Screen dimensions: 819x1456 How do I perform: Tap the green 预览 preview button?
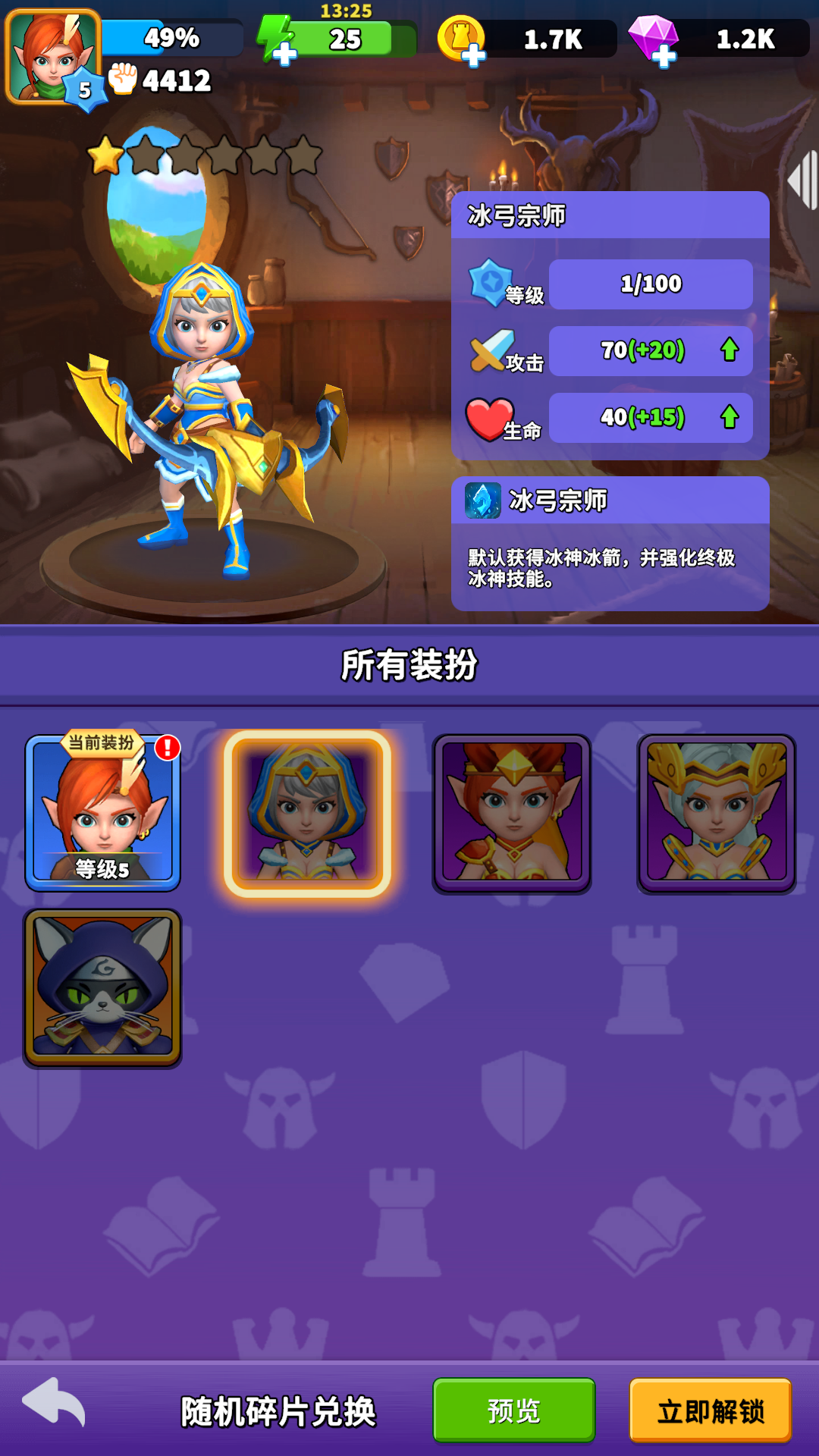[513, 1410]
